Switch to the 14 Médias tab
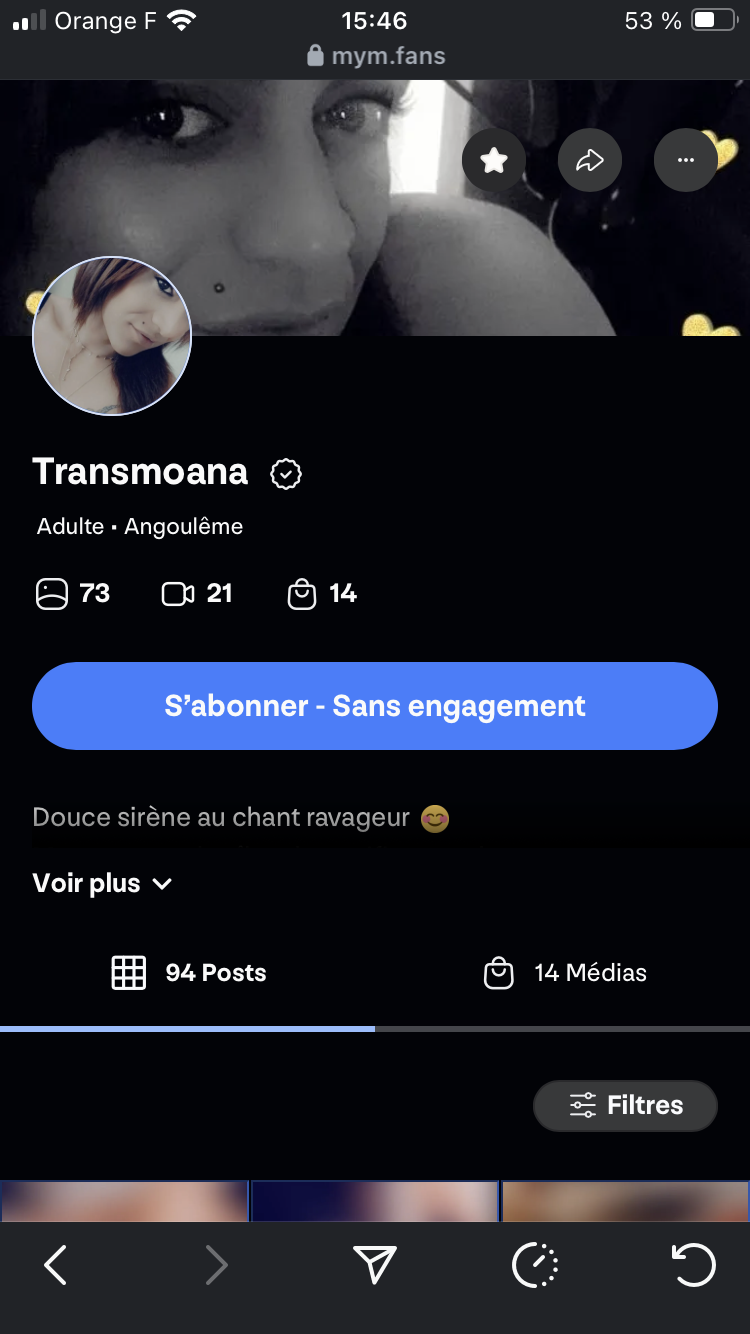 click(565, 973)
